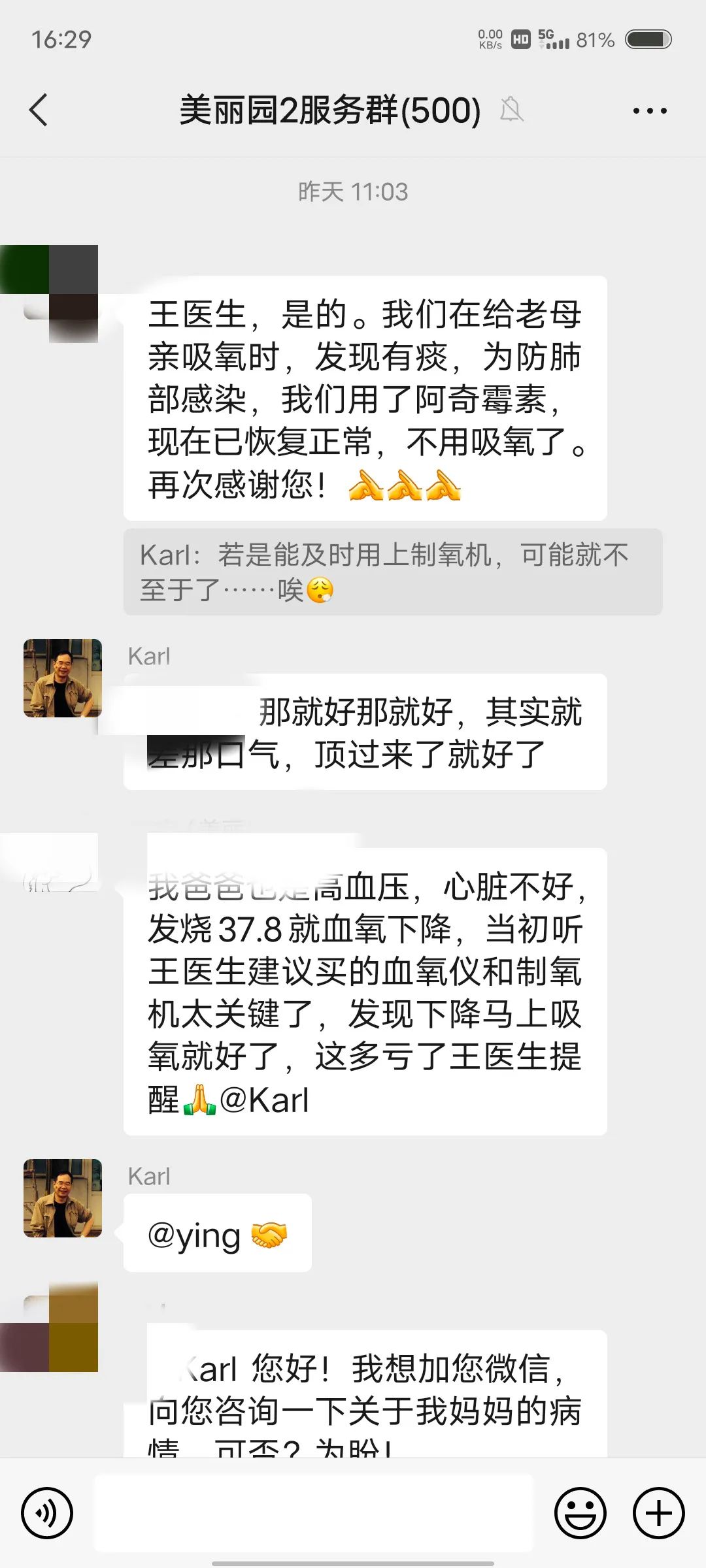
Task: Open Karl's avatar above the @ying message
Action: tap(63, 1198)
